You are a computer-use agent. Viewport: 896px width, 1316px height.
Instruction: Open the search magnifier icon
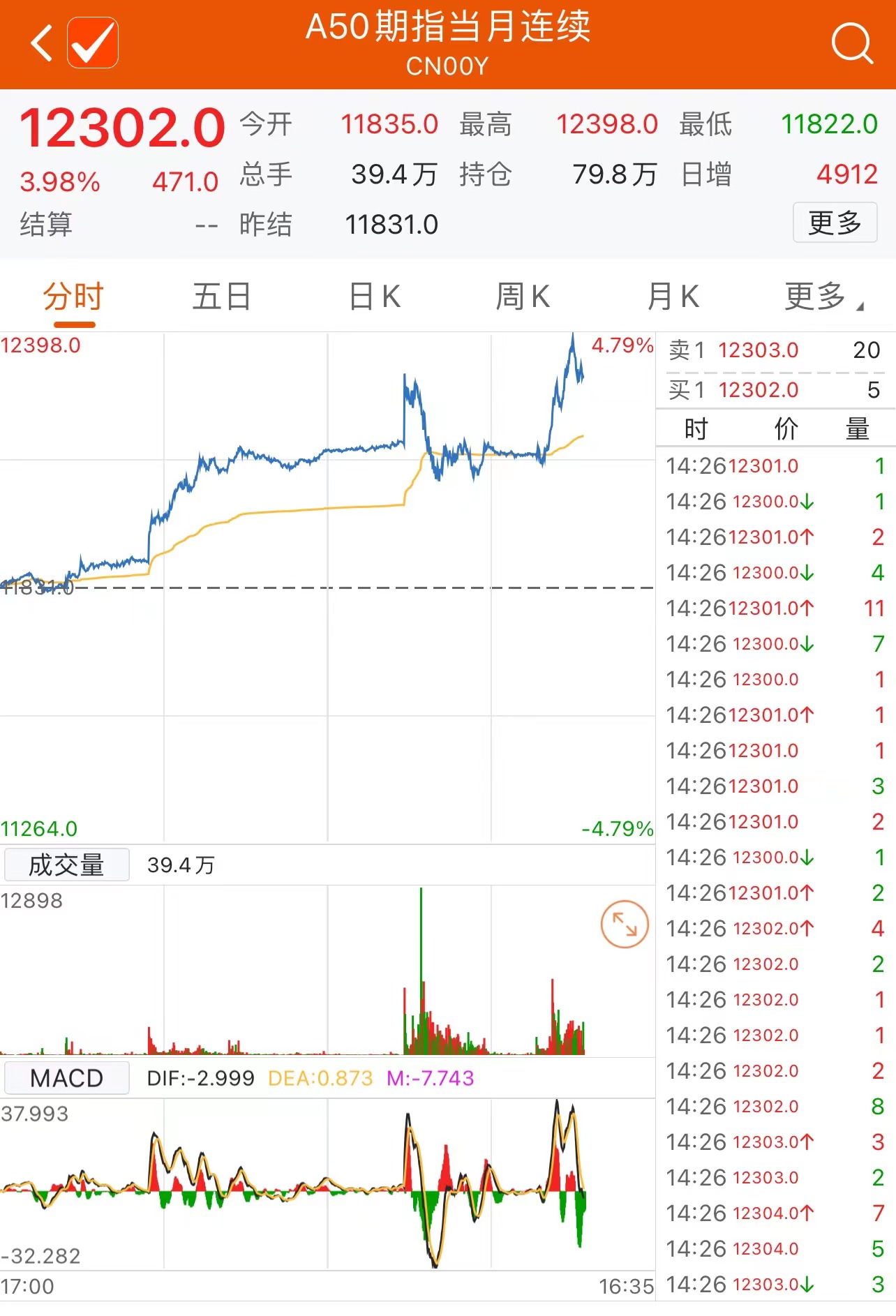coord(851,43)
